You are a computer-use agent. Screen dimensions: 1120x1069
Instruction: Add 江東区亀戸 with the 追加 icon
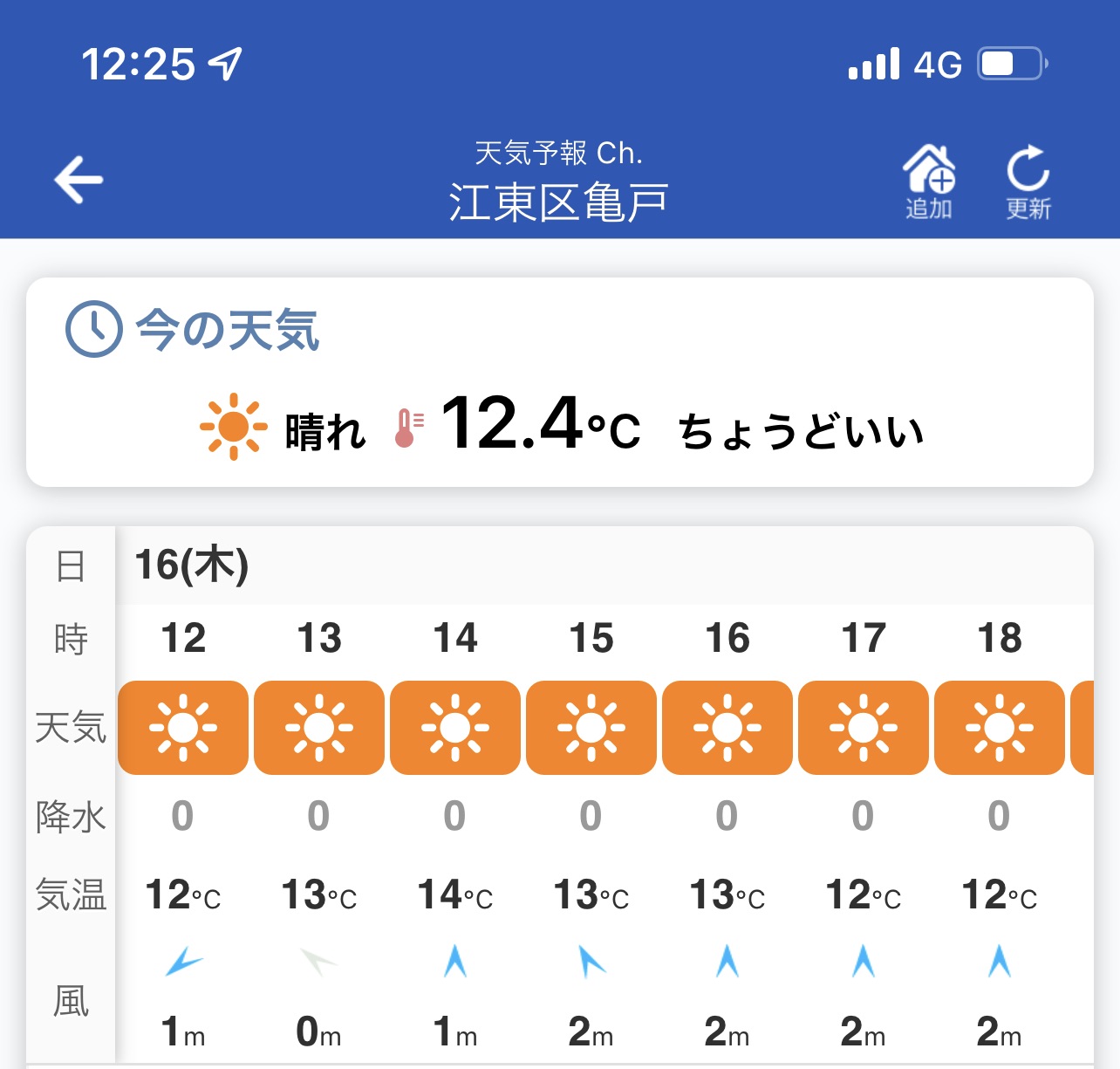(x=928, y=181)
